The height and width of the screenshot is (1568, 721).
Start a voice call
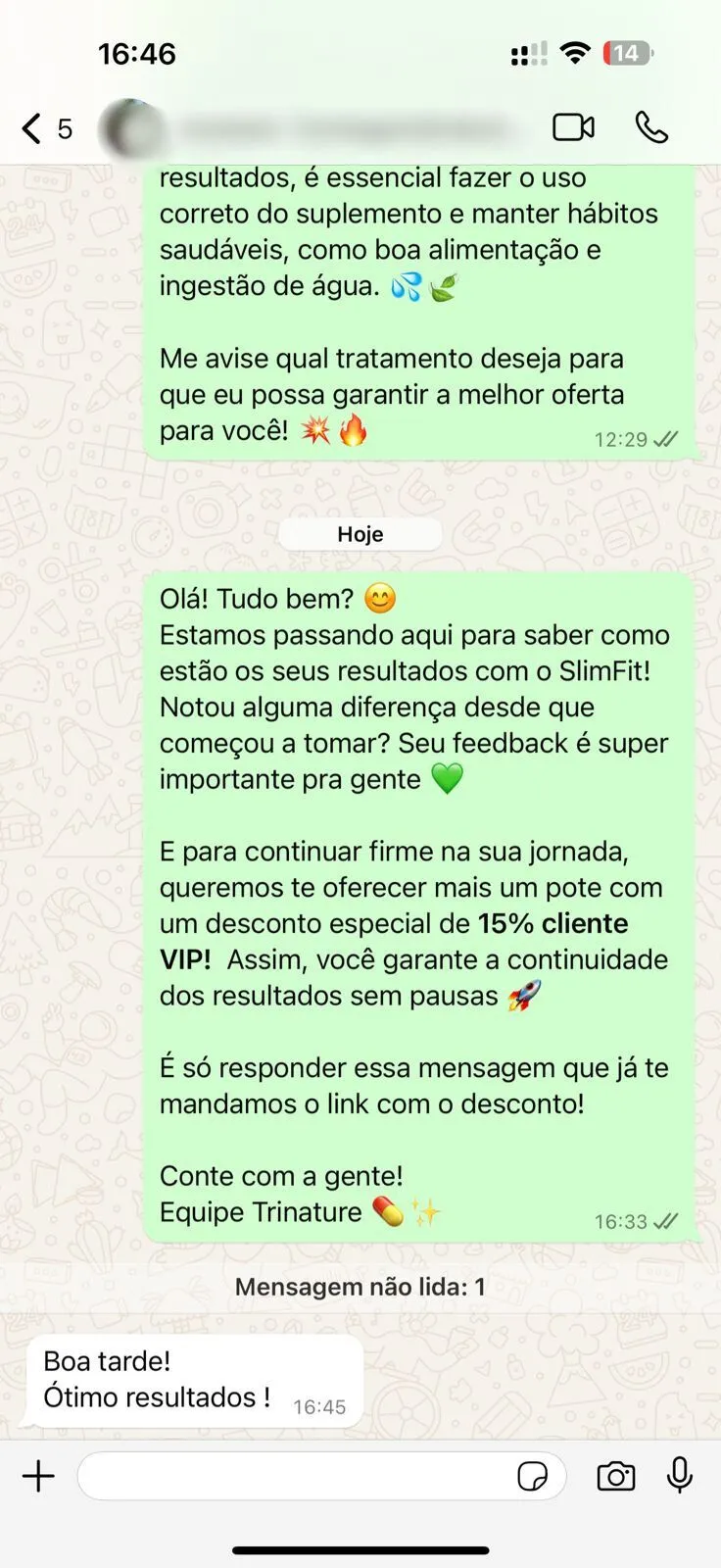pyautogui.click(x=651, y=127)
